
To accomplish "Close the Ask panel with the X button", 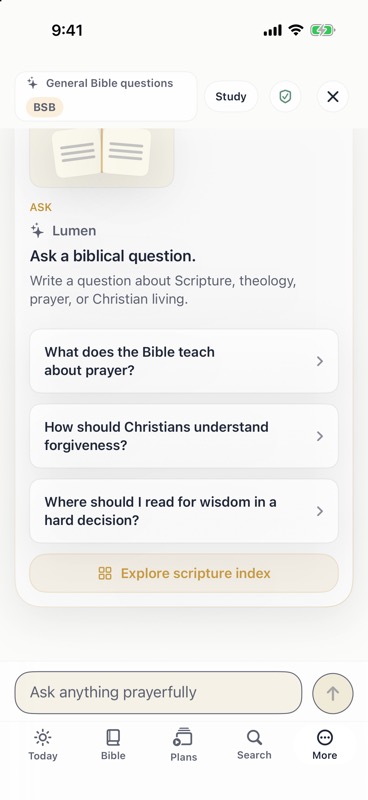I will (333, 96).
